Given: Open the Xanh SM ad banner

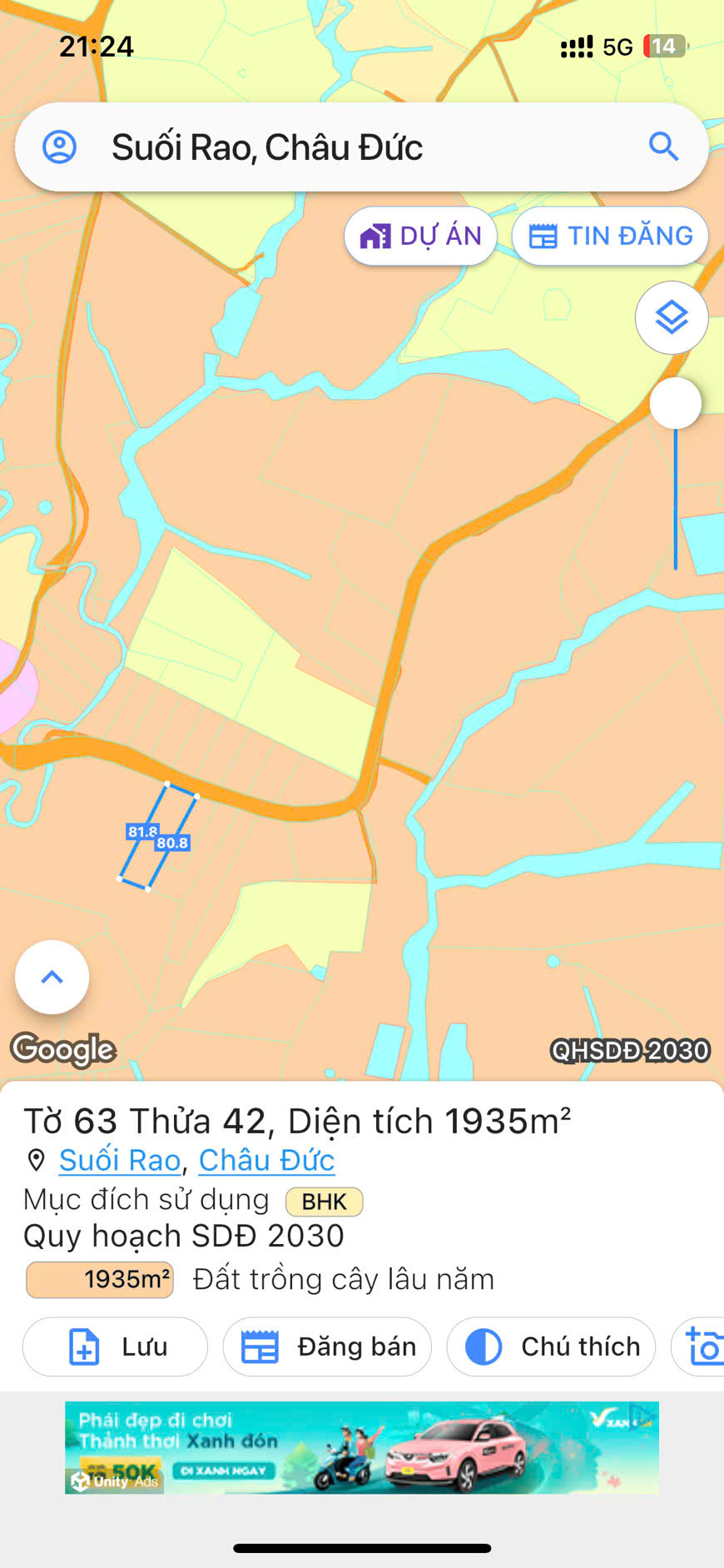Looking at the screenshot, I should (362, 1447).
